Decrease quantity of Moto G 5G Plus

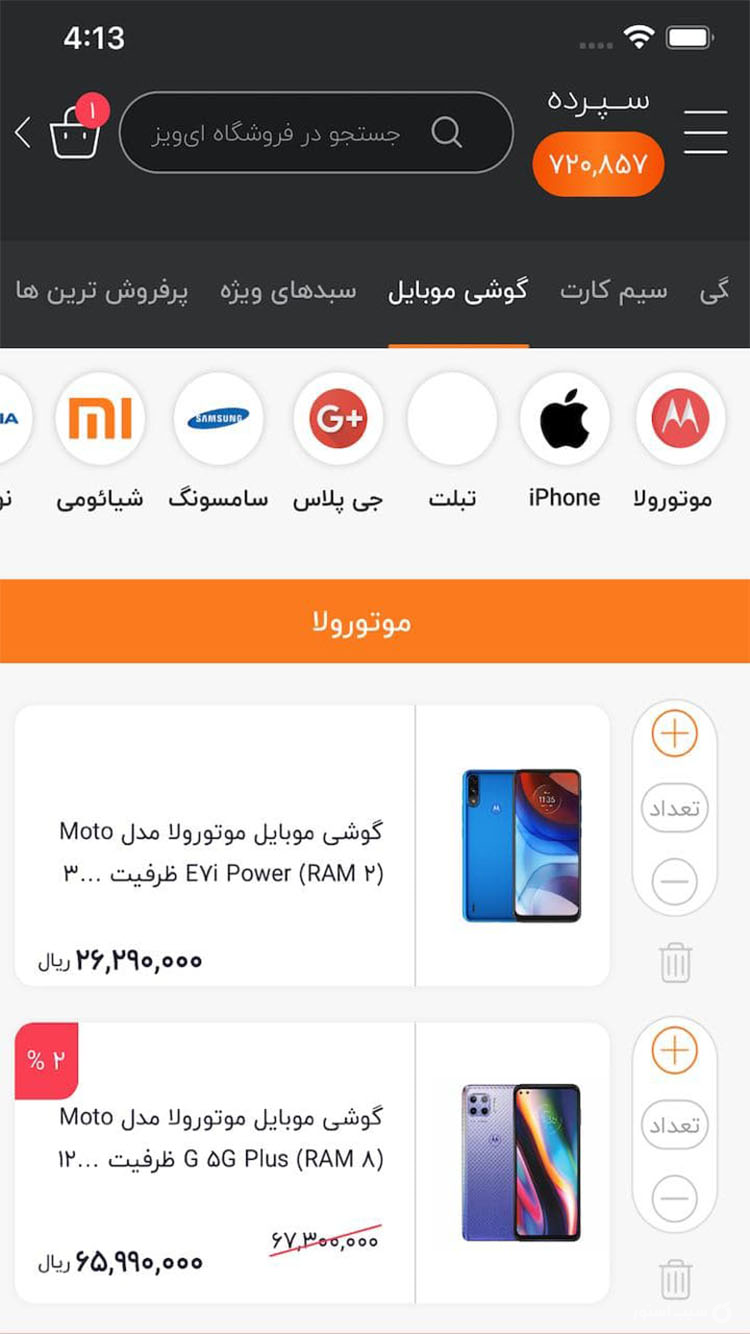tap(675, 1197)
